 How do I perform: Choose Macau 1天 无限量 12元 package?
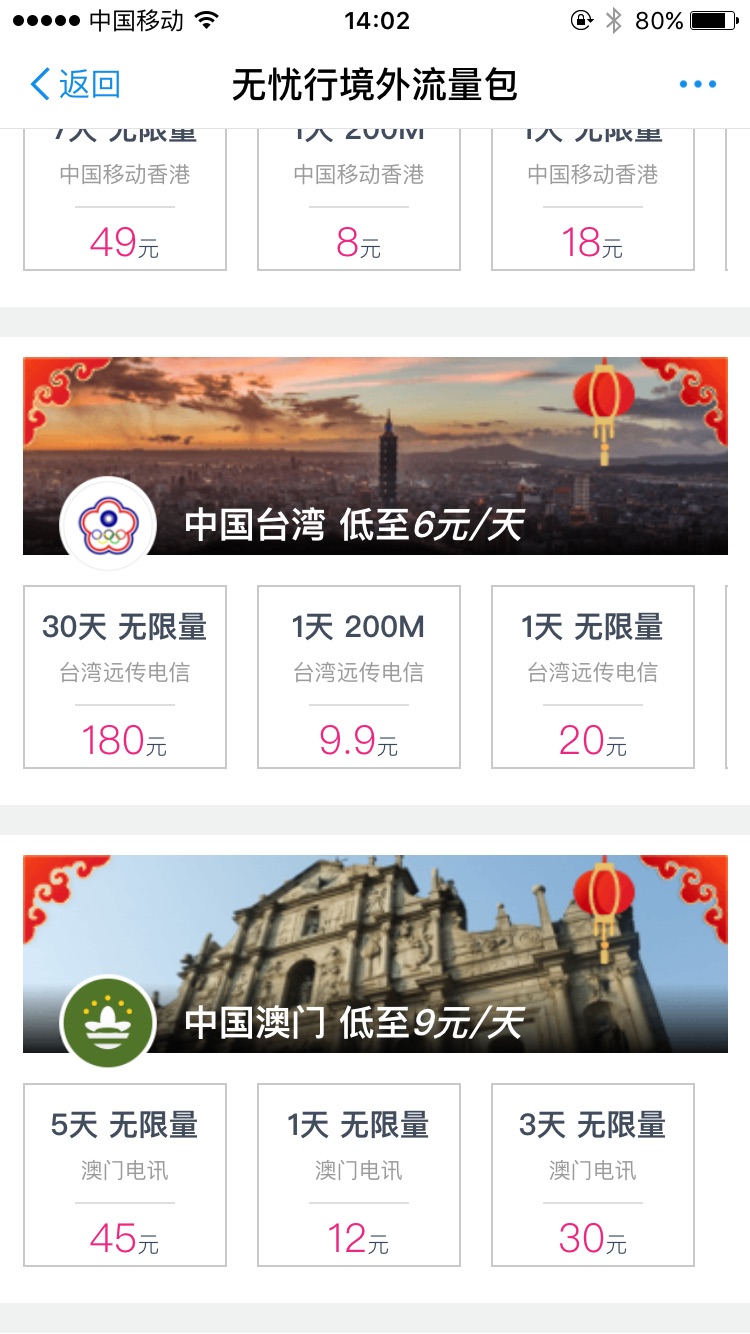pyautogui.click(x=359, y=1175)
